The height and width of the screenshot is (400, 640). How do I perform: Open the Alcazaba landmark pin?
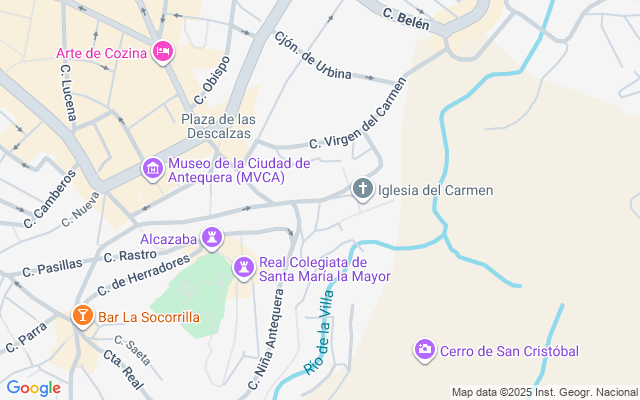coord(211,237)
